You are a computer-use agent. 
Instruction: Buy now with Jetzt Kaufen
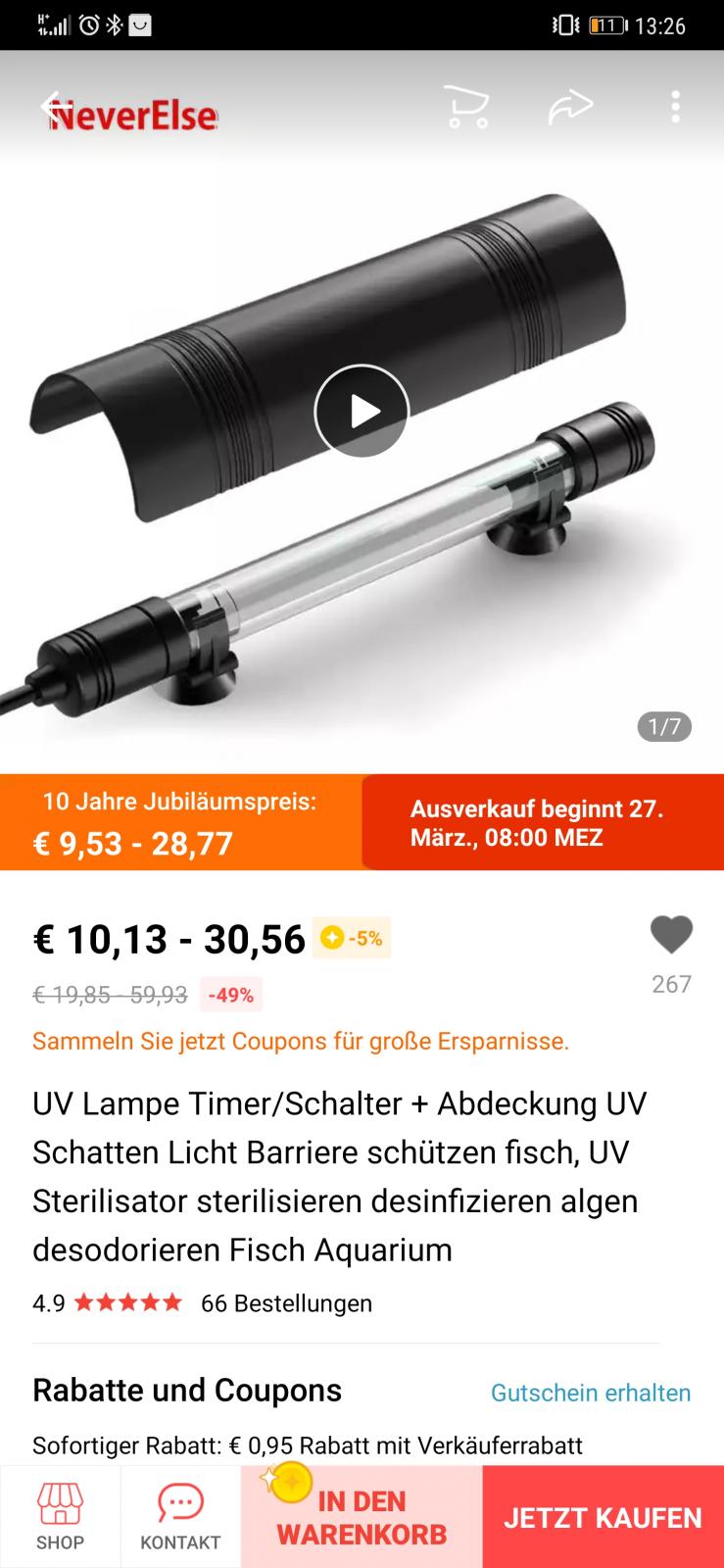603,1516
